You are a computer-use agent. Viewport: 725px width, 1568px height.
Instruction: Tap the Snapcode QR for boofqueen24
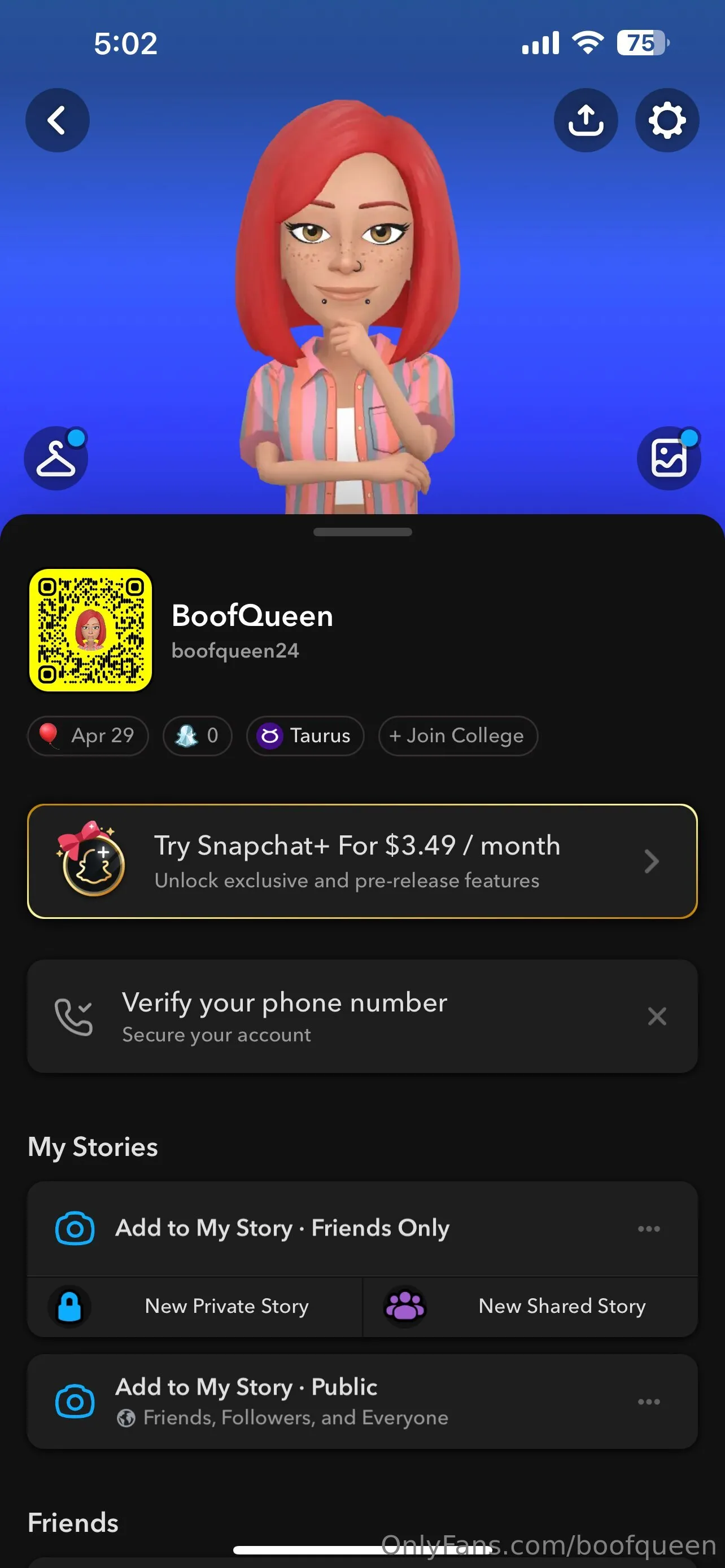(x=90, y=629)
